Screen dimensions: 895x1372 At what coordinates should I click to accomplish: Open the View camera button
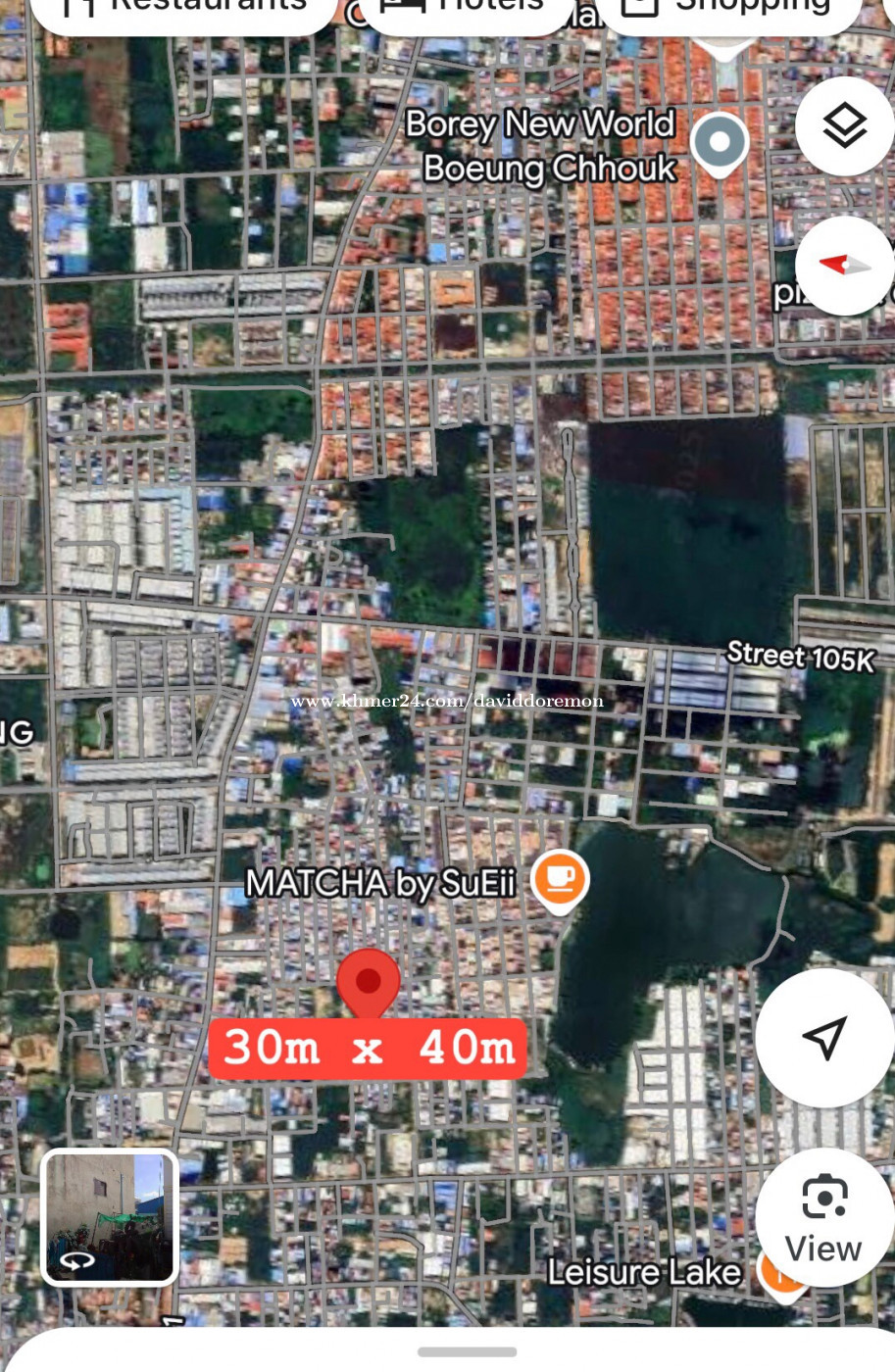point(823,1218)
